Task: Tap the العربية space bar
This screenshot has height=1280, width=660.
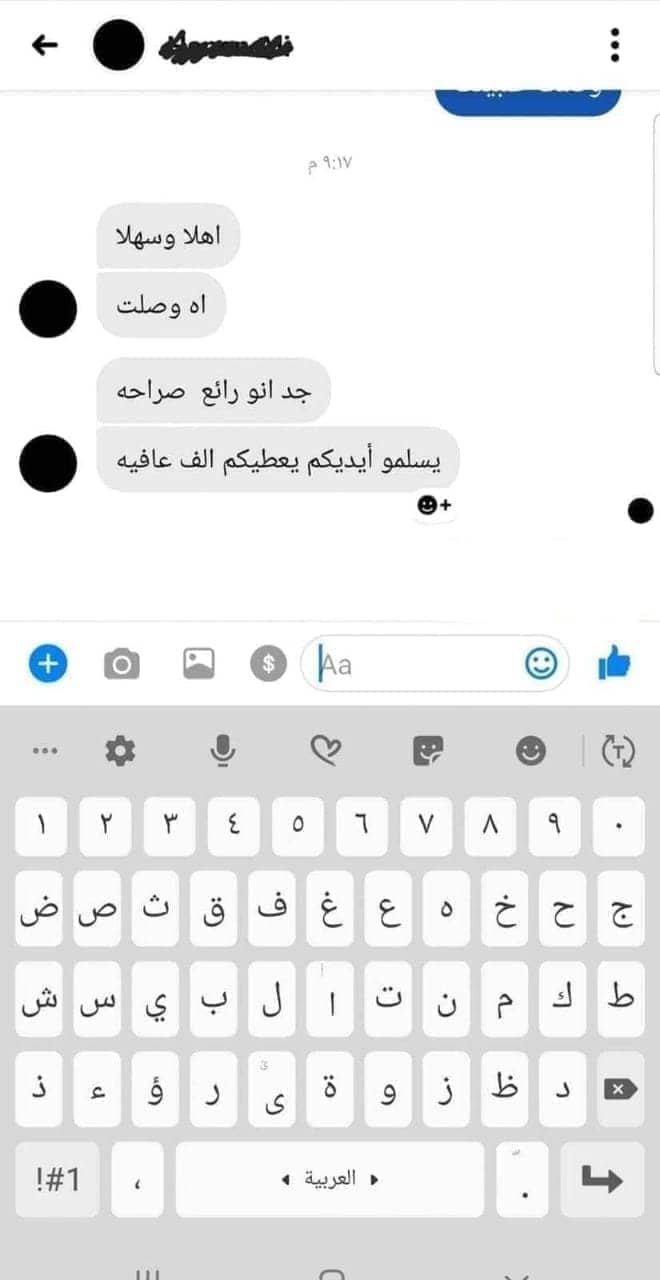Action: click(330, 1179)
